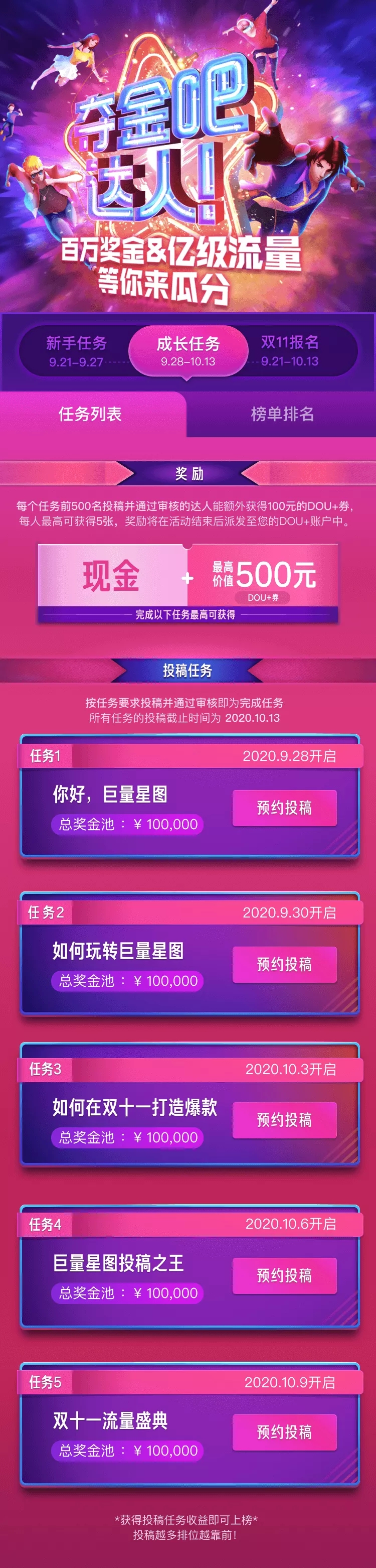Tap 预约投稿 for 如何在双十一打造爆款
This screenshot has height=1568, width=376.
284,1120
